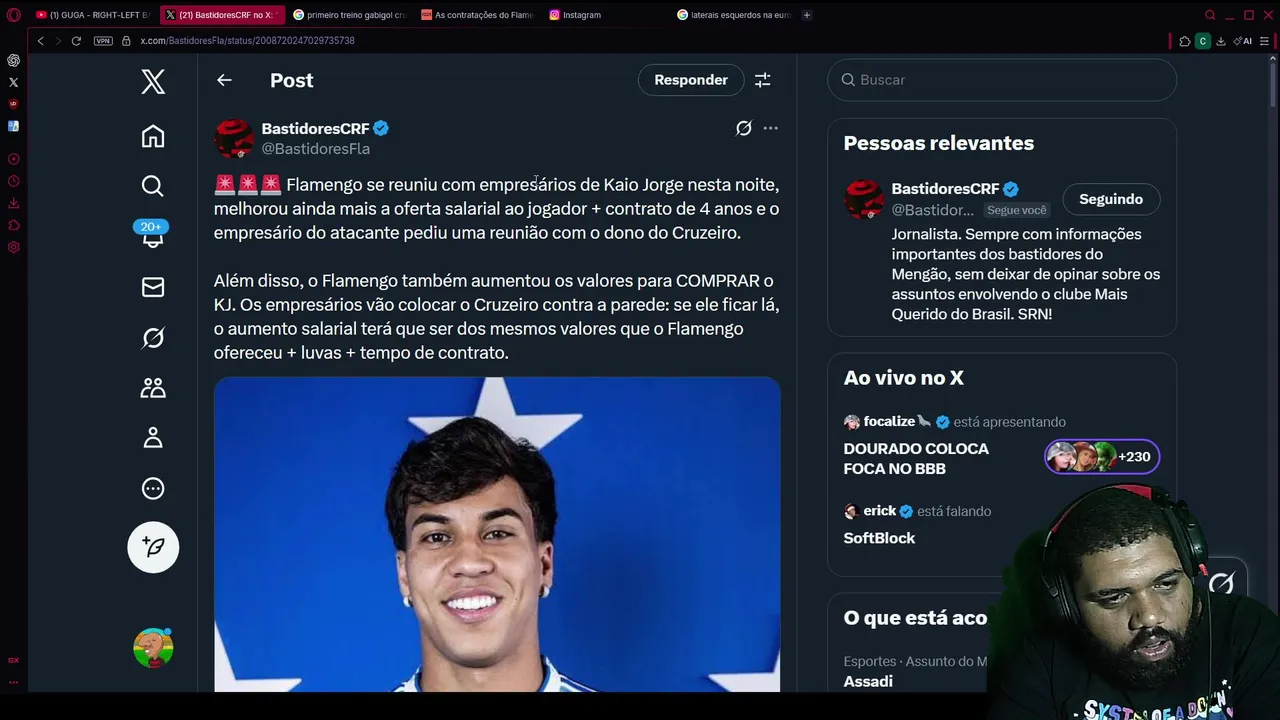This screenshot has height=720, width=1280.
Task: Tap the Responder button
Action: [691, 80]
